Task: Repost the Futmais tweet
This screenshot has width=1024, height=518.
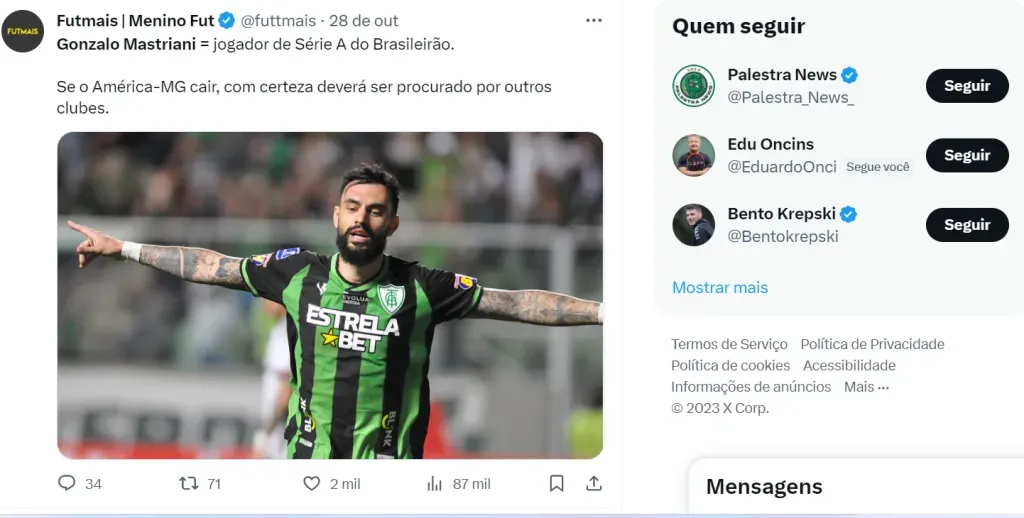Action: click(188, 483)
